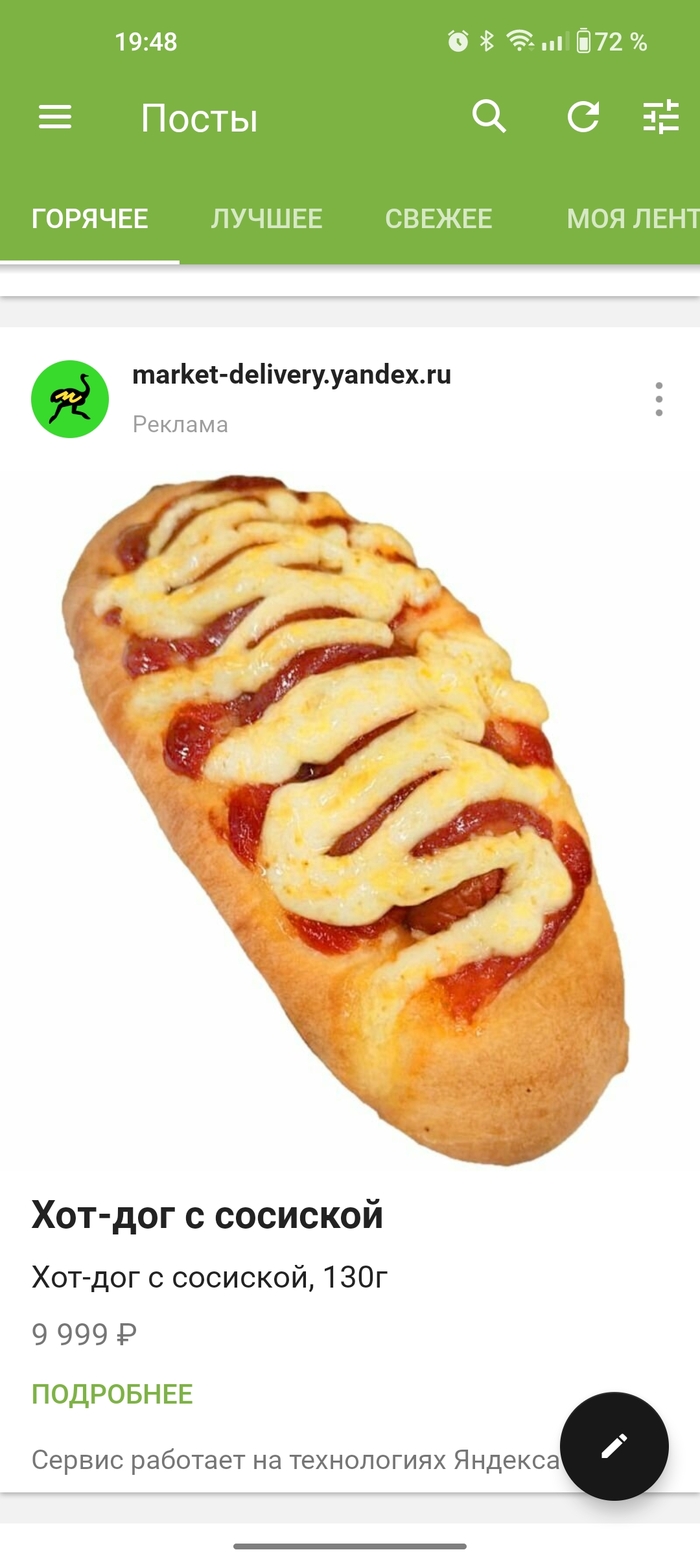Open the ad's three-dot overflow menu

point(658,399)
